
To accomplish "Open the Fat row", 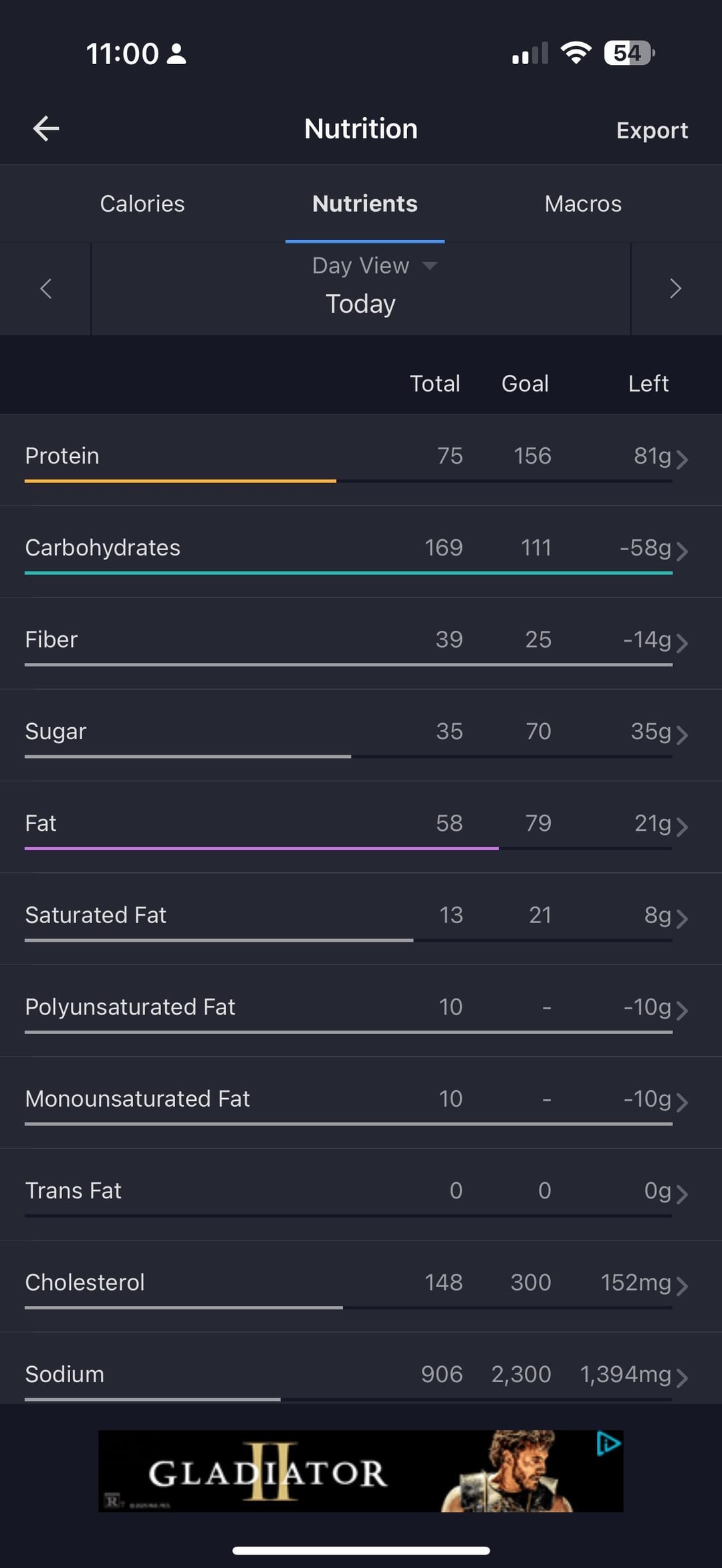I will point(361,825).
